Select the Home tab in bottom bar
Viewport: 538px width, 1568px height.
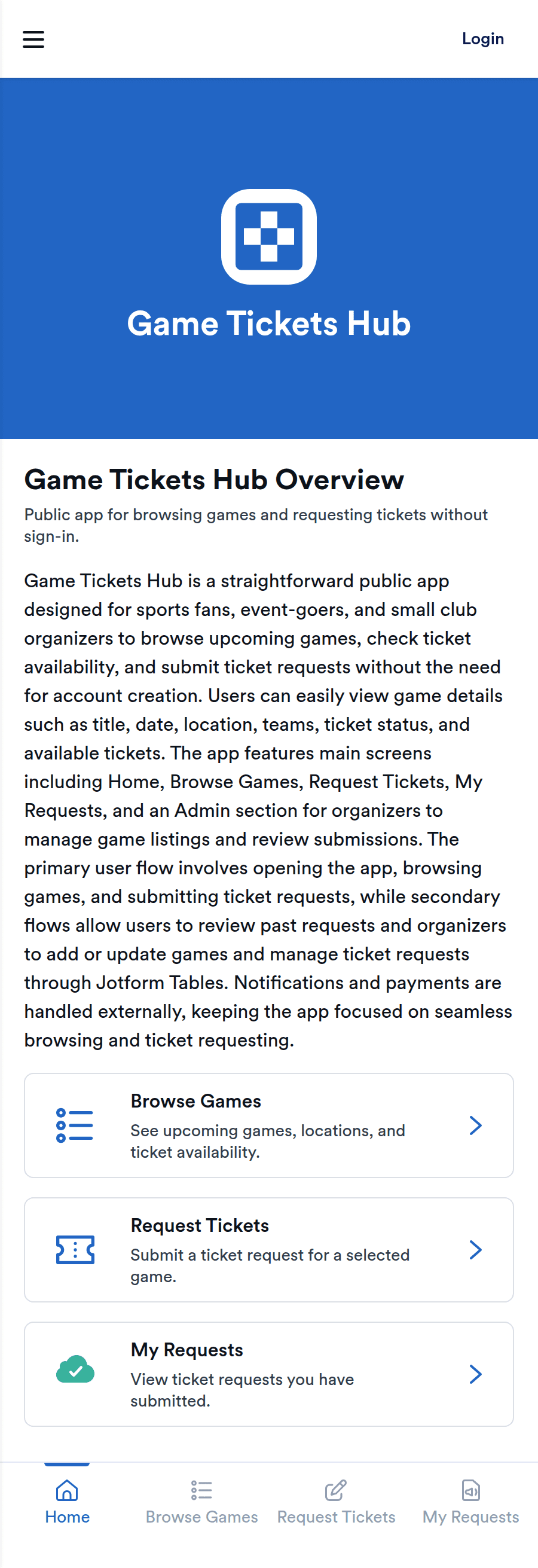point(67,1502)
